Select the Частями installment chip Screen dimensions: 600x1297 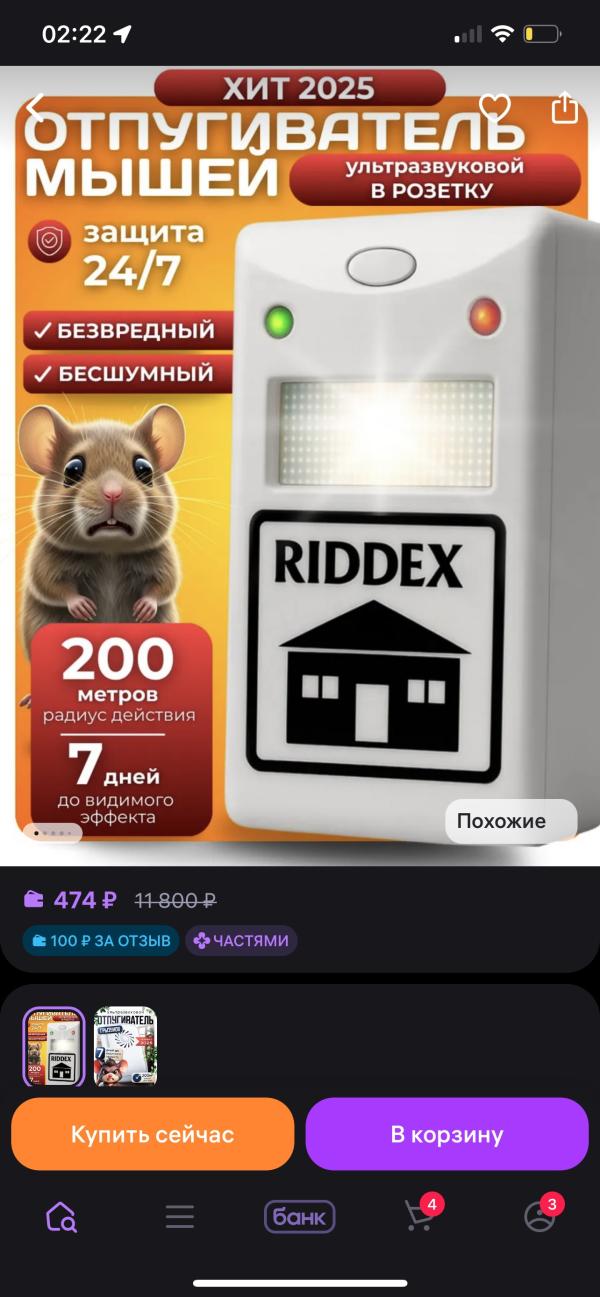241,940
